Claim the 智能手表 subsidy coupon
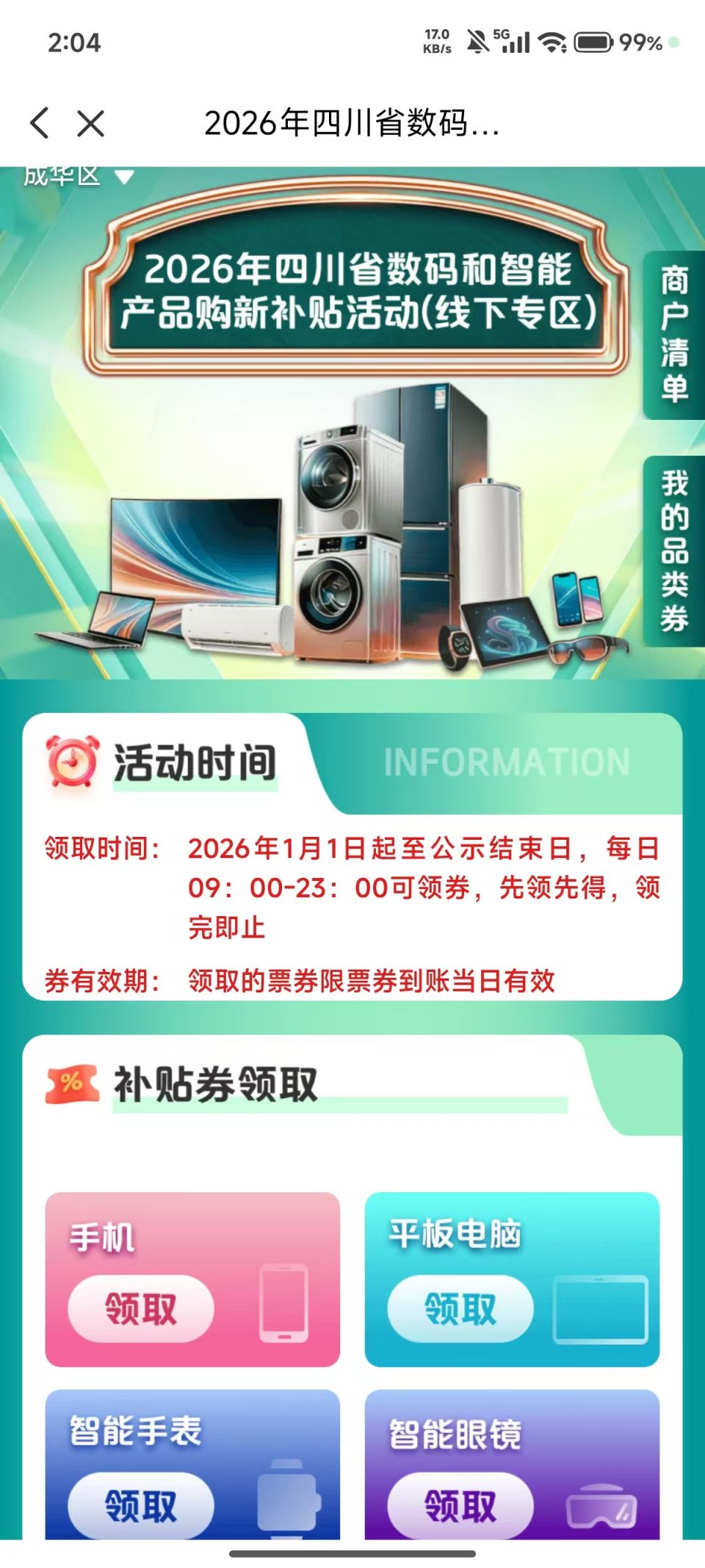Image resolution: width=705 pixels, height=1568 pixels. (141, 1506)
